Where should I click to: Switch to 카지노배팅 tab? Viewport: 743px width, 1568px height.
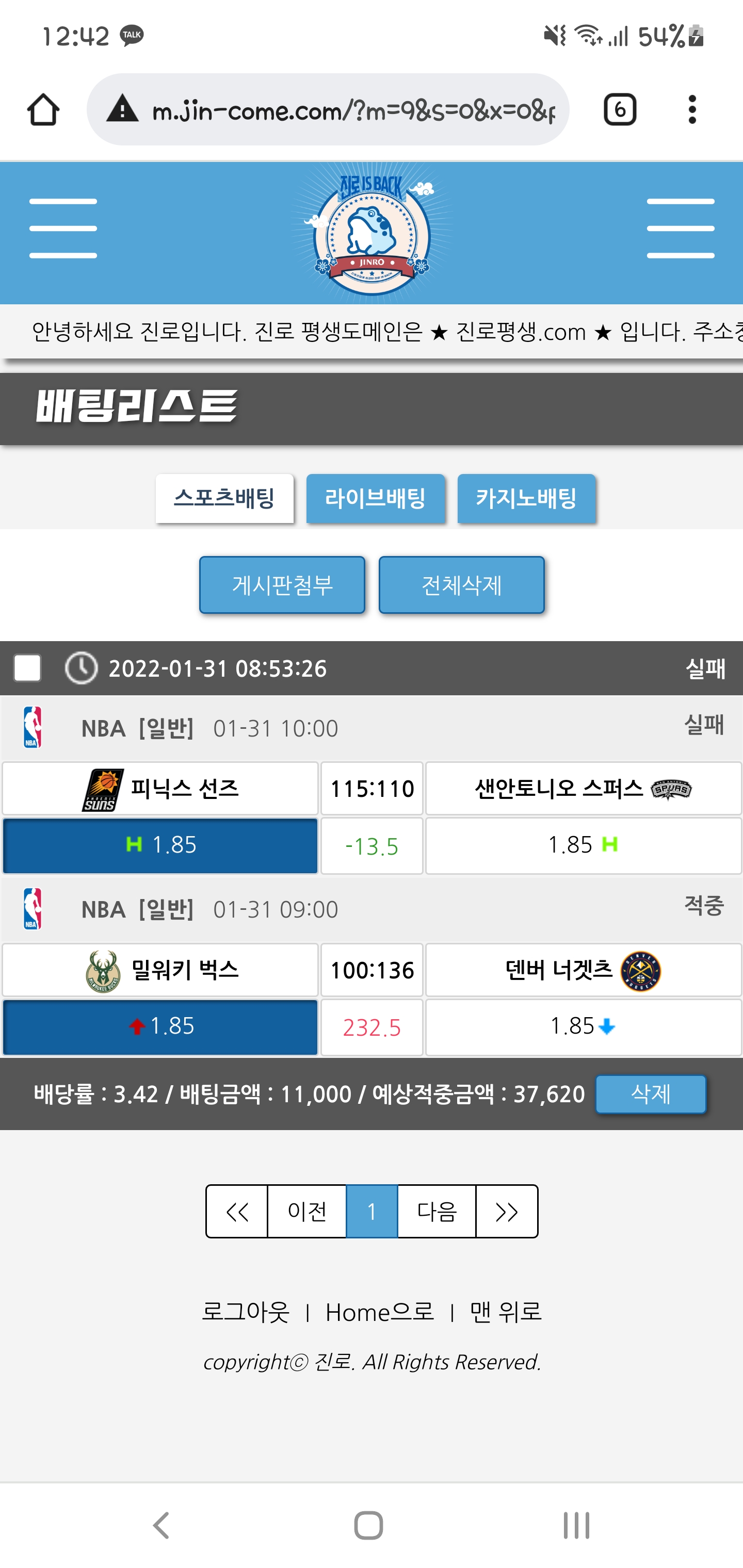click(526, 499)
